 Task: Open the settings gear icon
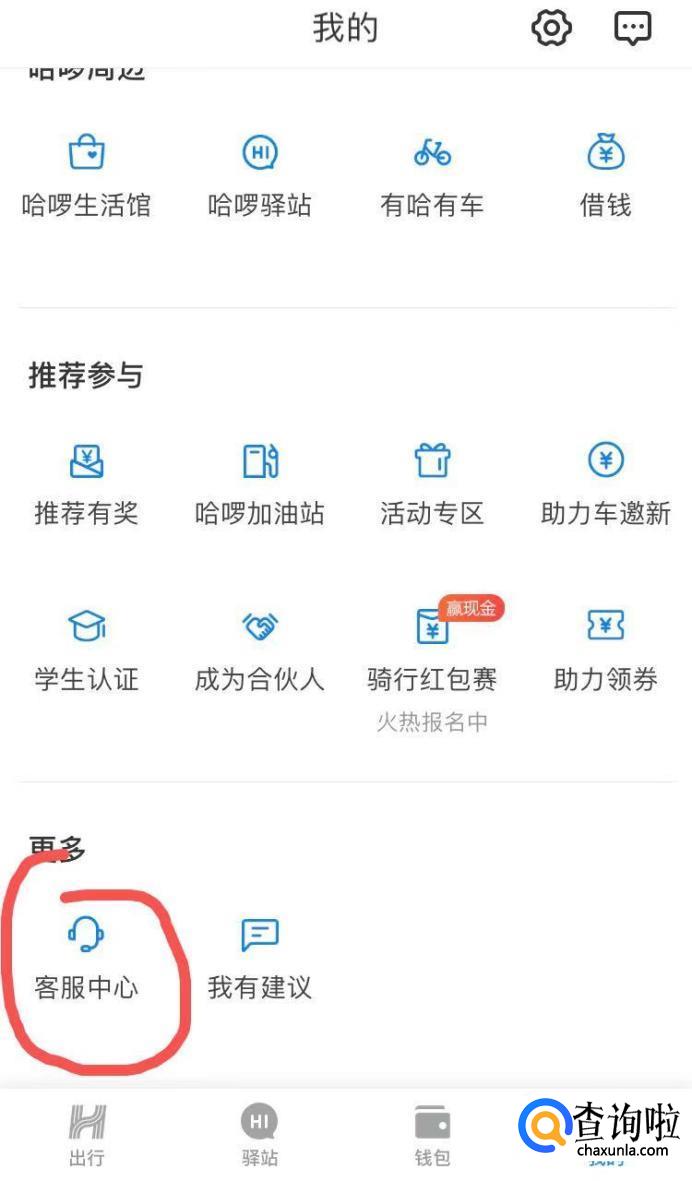click(x=551, y=28)
